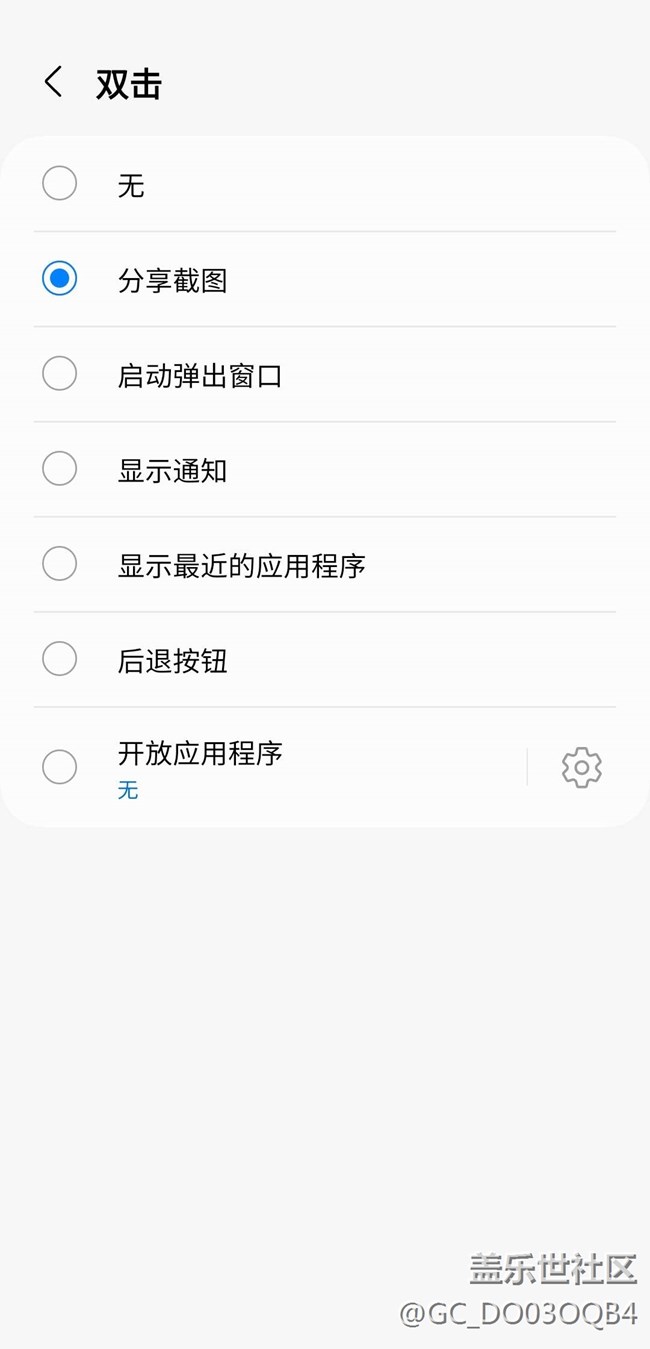Set double-tap to 显示最近的应用程序

click(x=60, y=564)
